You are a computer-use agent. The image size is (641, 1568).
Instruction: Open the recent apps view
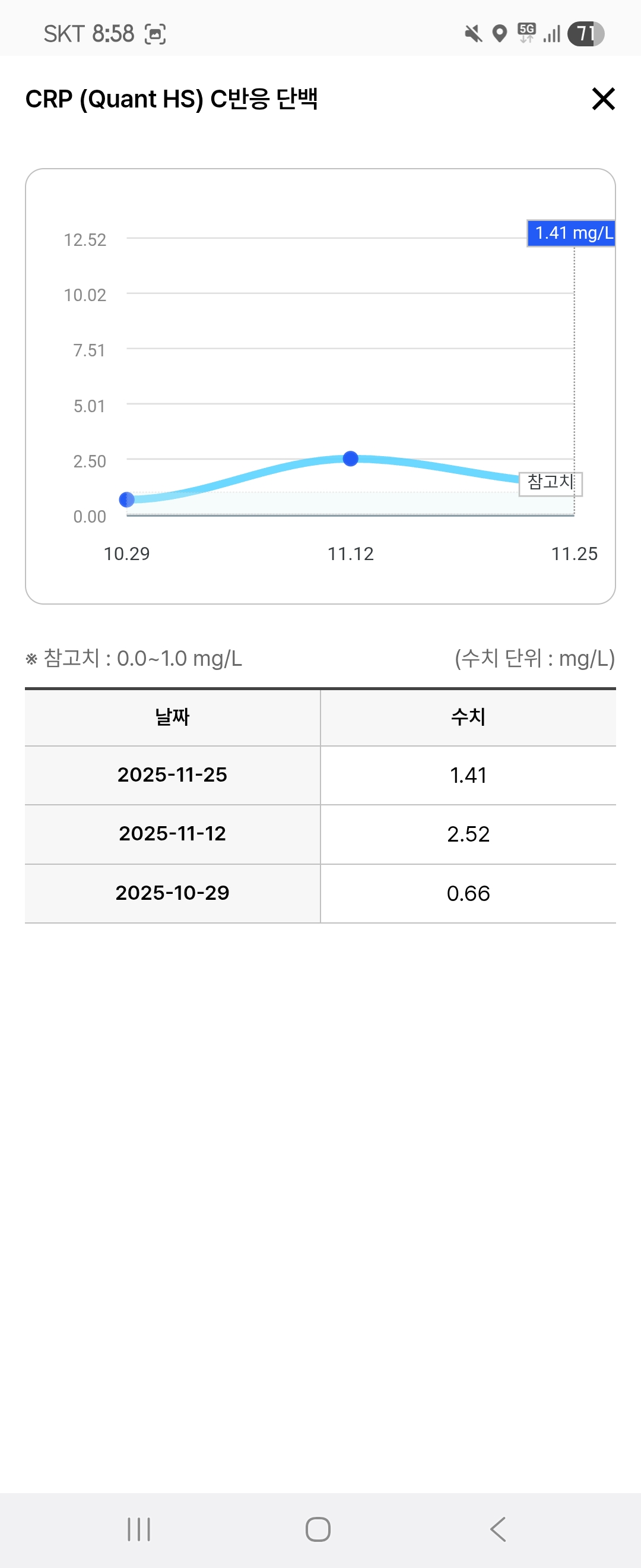[x=139, y=1529]
